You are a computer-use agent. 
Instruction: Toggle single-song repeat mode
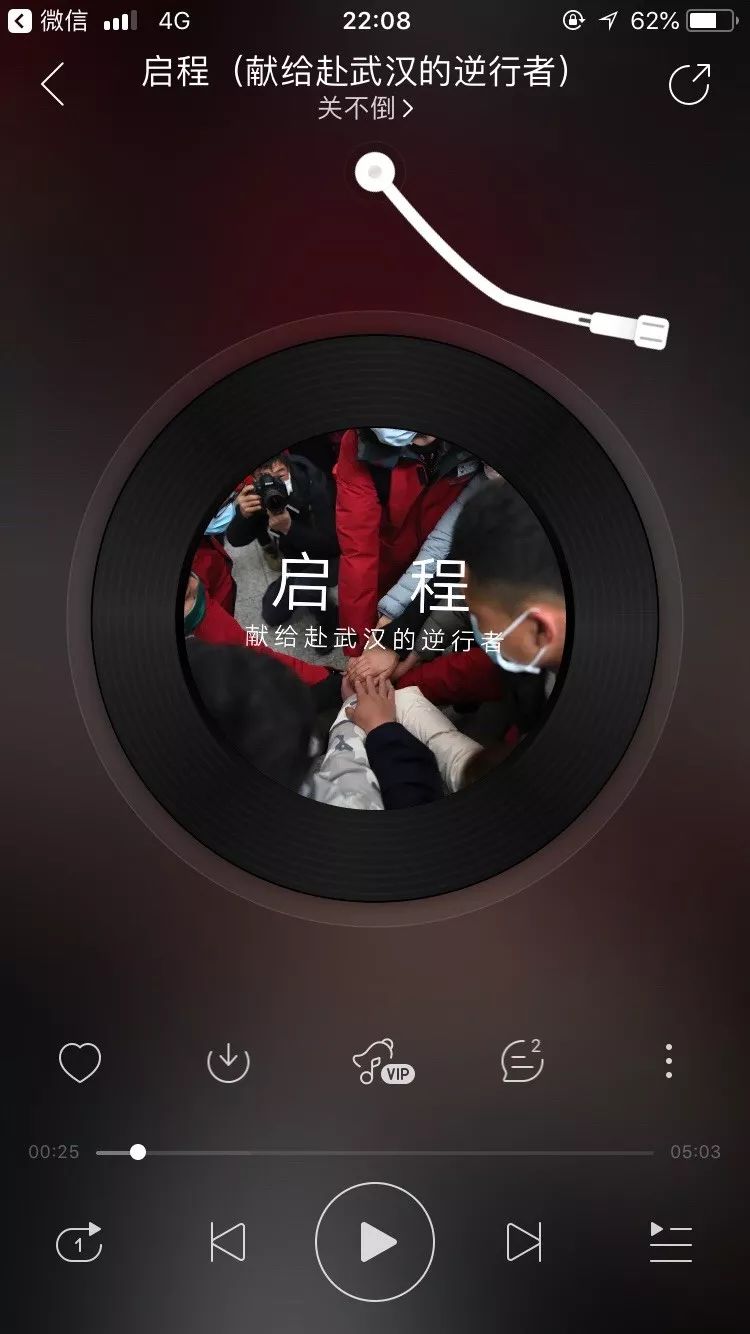pos(80,1240)
